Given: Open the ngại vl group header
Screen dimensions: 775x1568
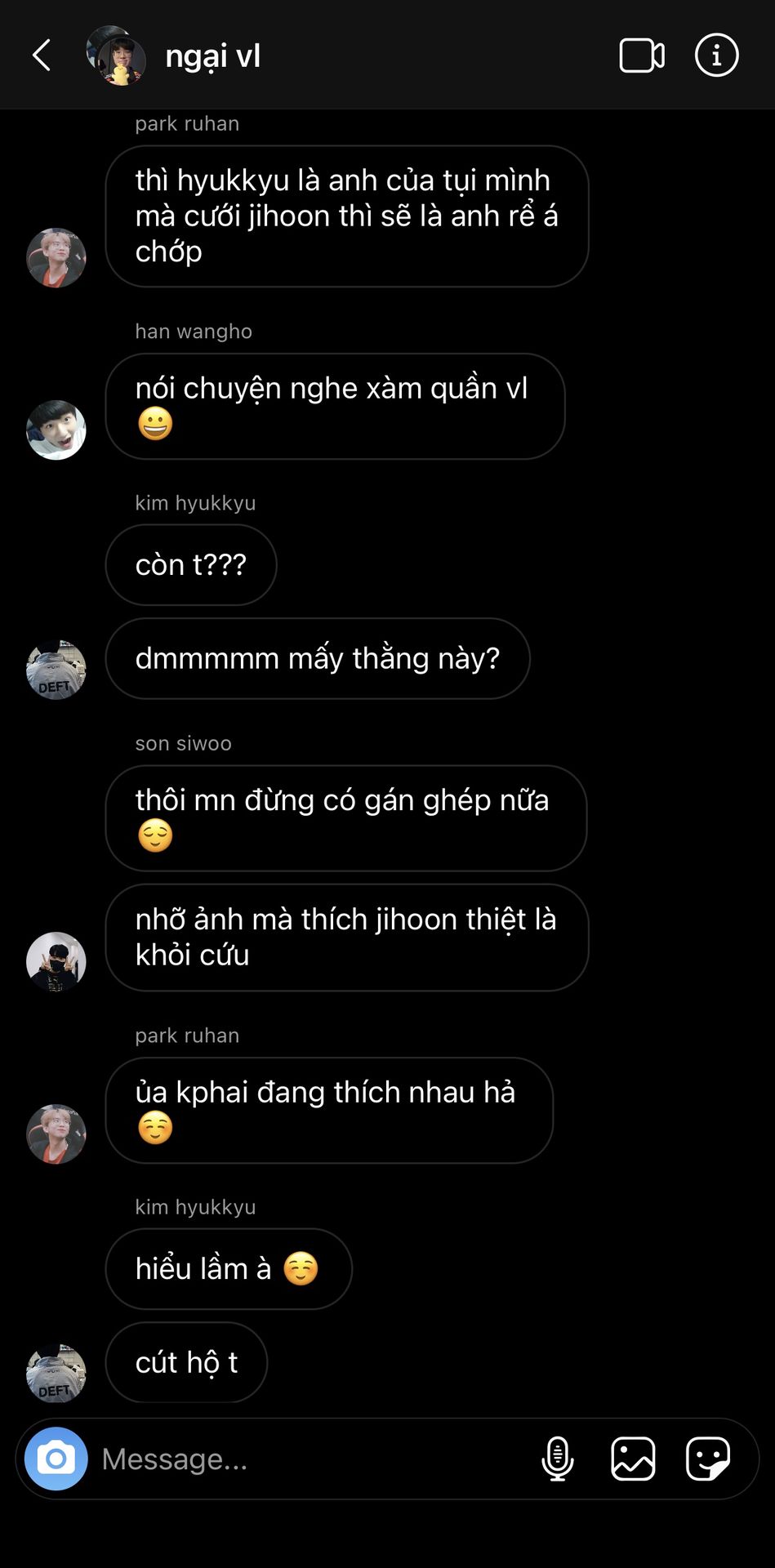Looking at the screenshot, I should point(212,56).
